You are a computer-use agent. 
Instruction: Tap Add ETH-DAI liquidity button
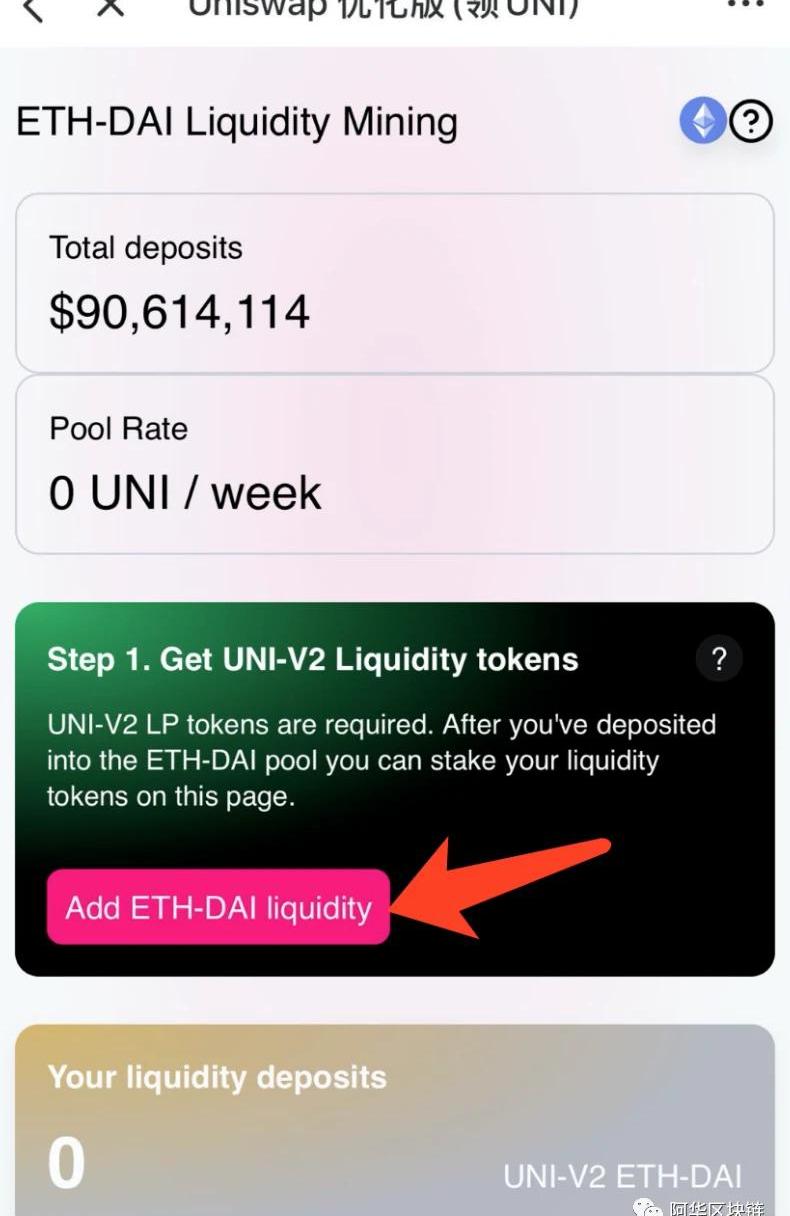pos(218,907)
